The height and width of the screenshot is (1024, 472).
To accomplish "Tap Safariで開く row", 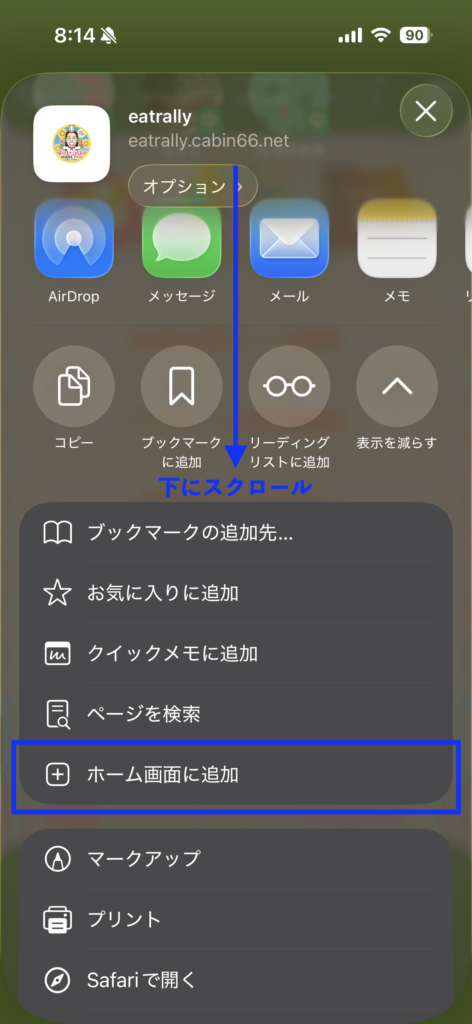I will 236,980.
